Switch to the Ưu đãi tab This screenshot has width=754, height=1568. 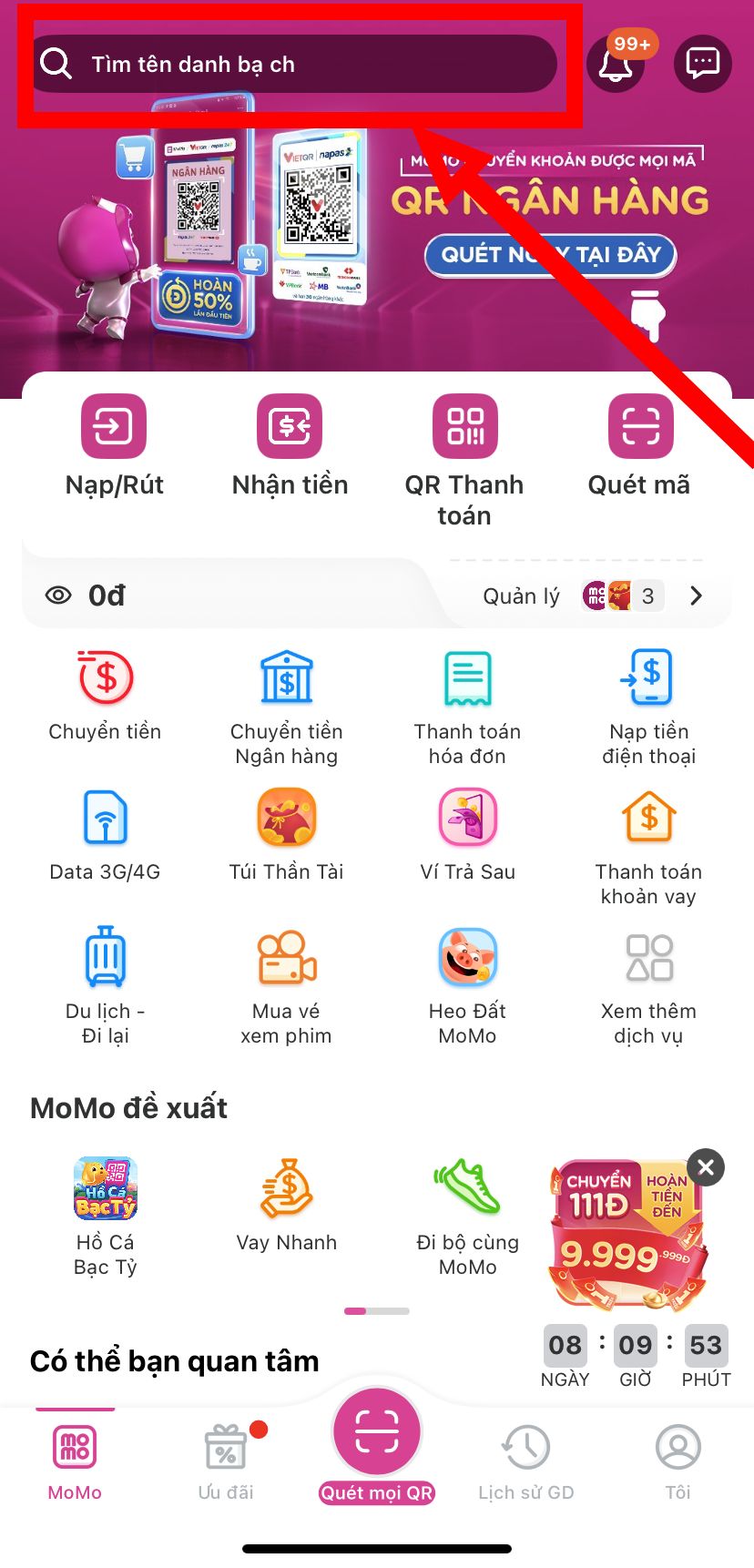click(226, 1457)
